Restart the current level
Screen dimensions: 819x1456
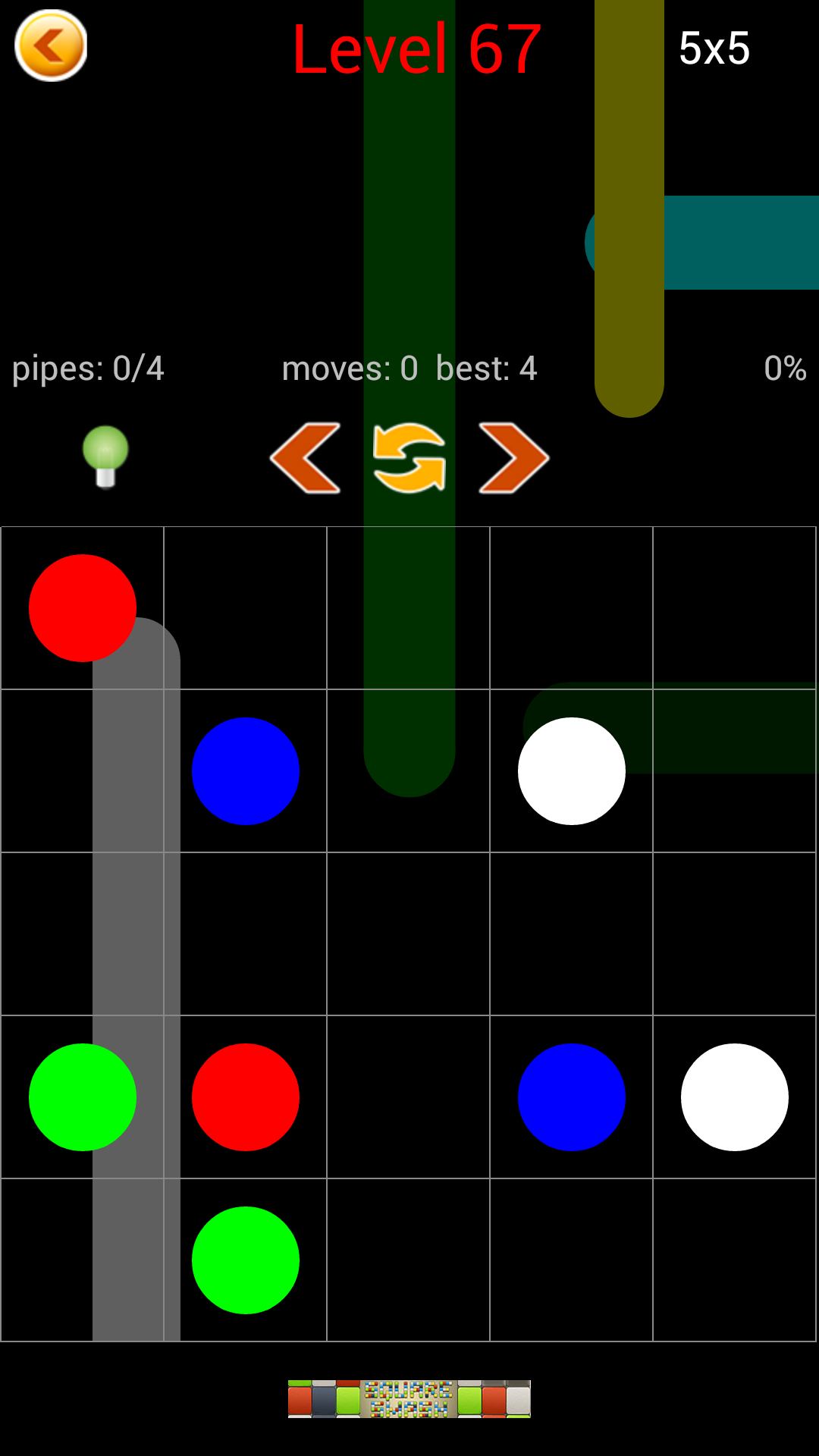pos(409,457)
